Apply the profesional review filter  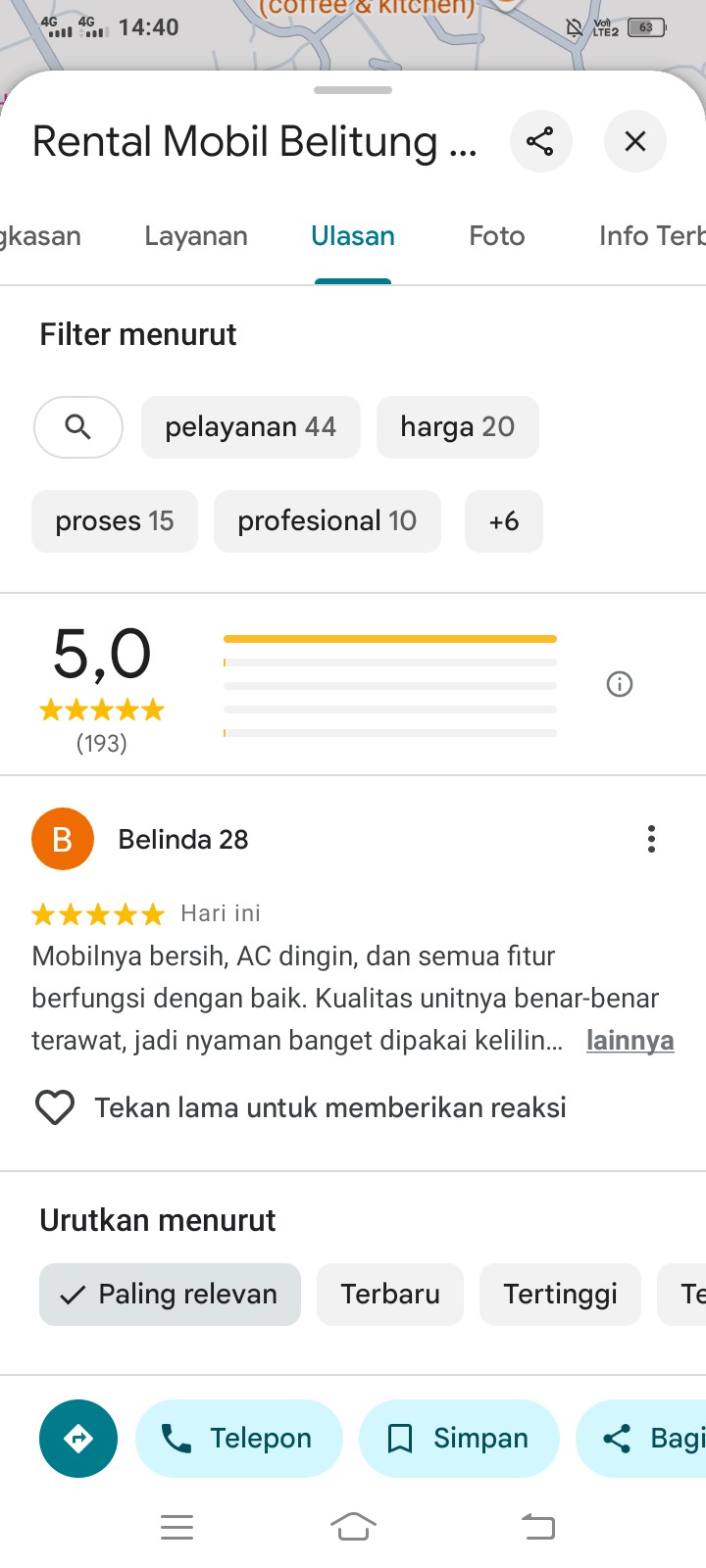tap(328, 521)
